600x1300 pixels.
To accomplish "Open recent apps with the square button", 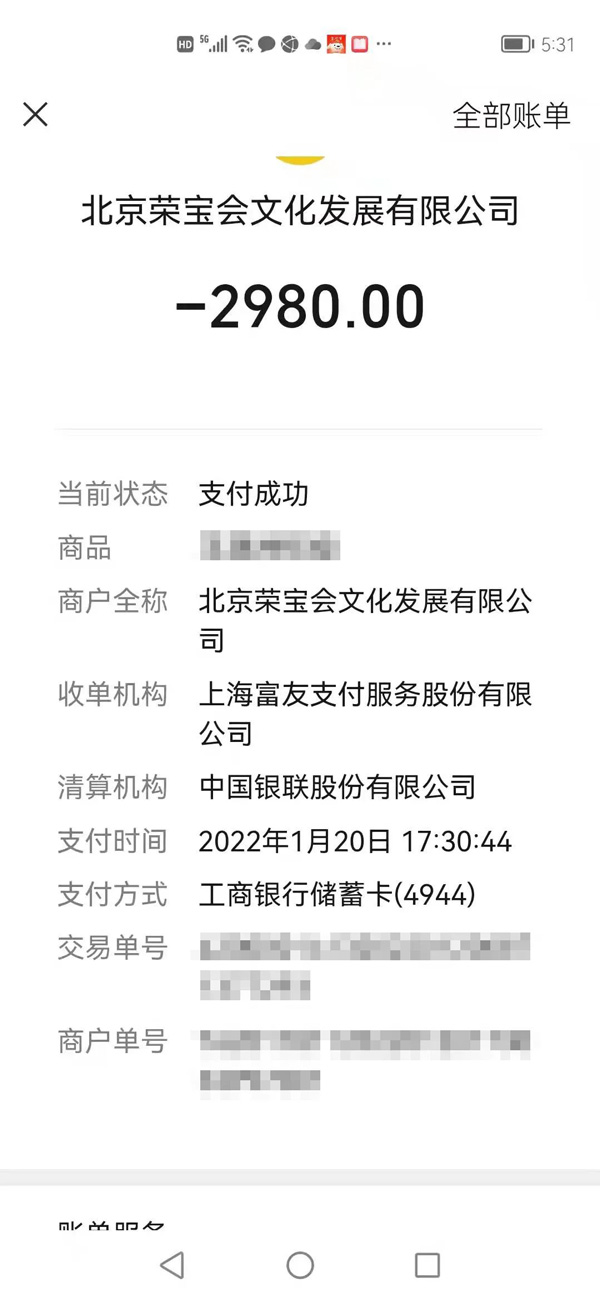I will click(x=427, y=1265).
